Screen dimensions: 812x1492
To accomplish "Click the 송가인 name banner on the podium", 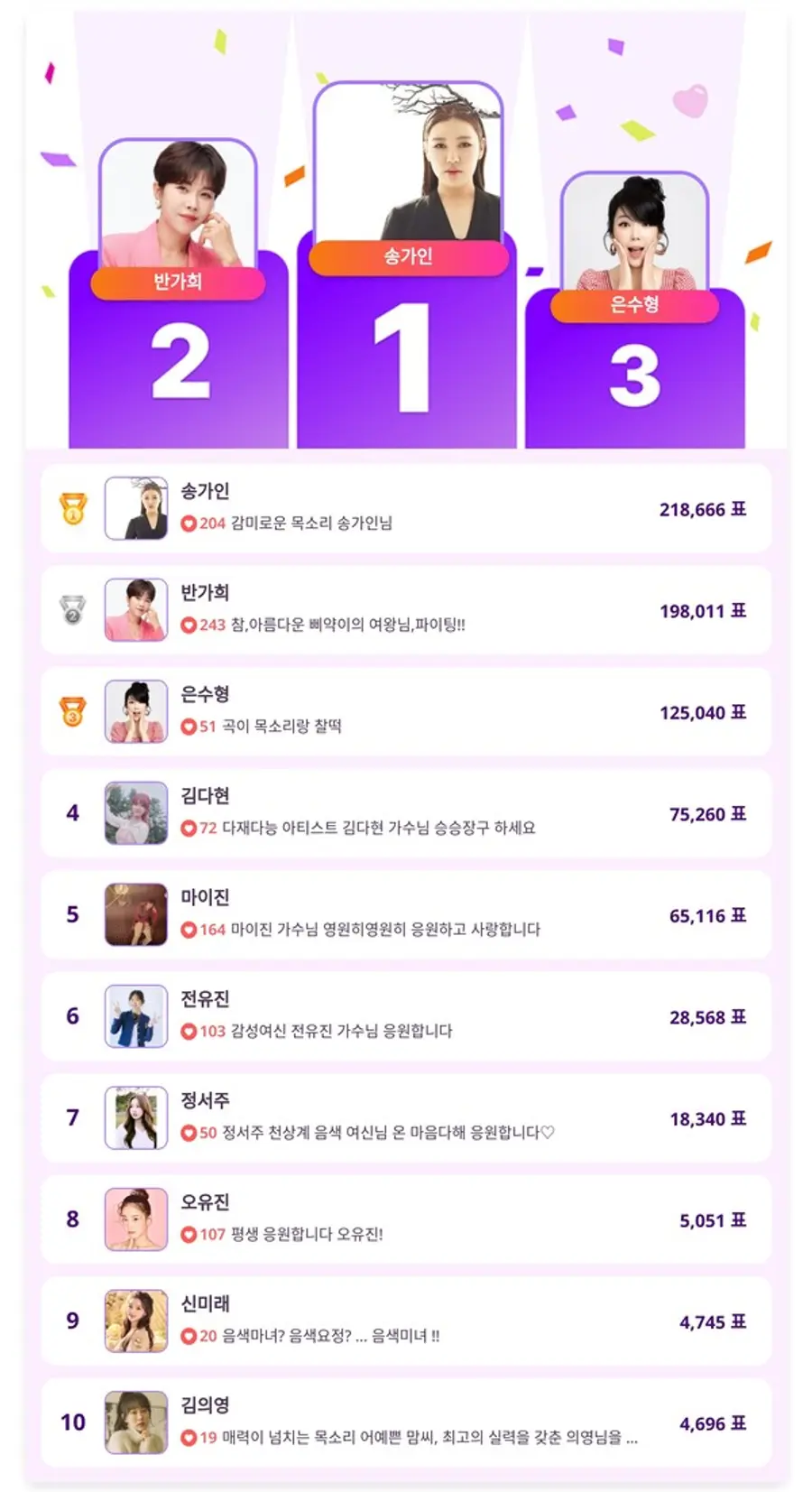I will coord(406,256).
